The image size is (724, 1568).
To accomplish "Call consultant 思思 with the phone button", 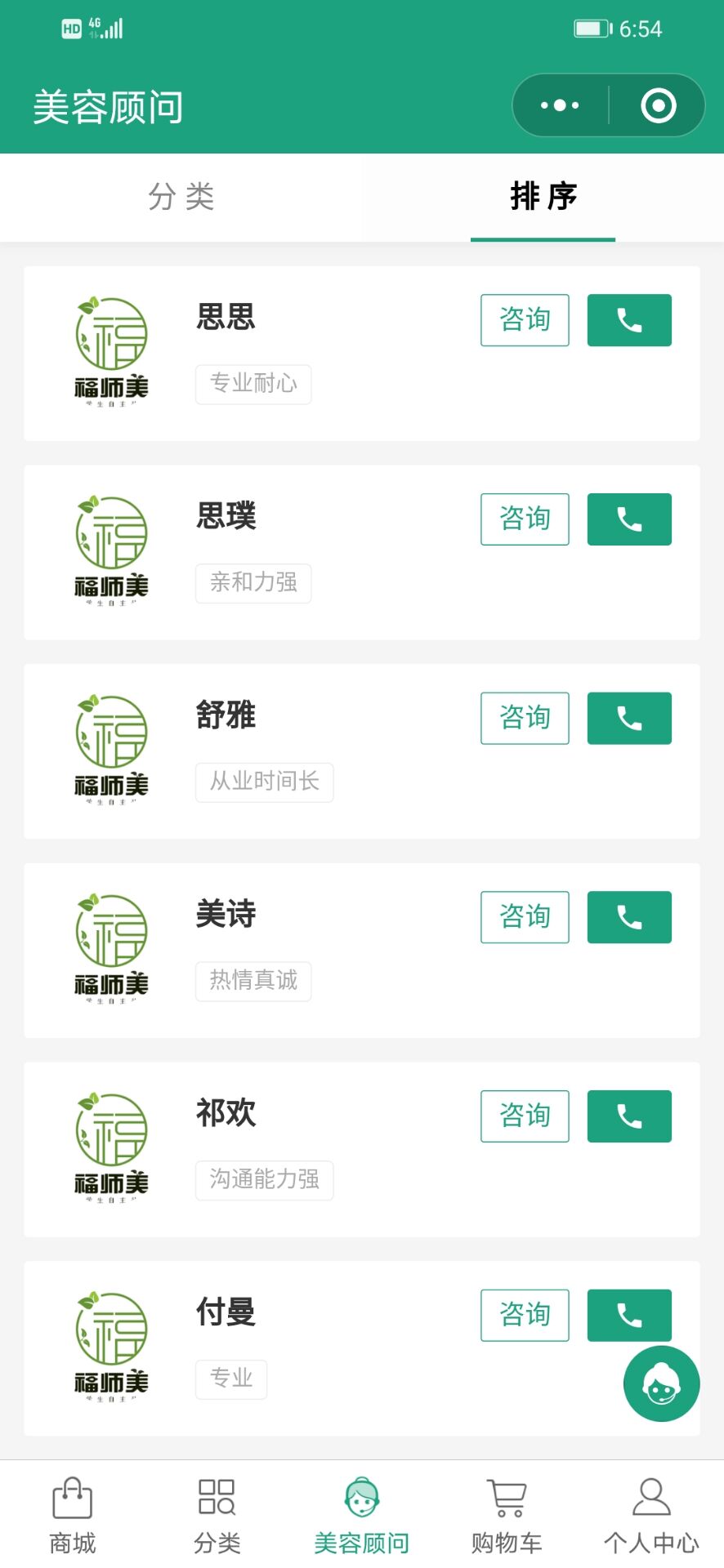I will click(629, 320).
